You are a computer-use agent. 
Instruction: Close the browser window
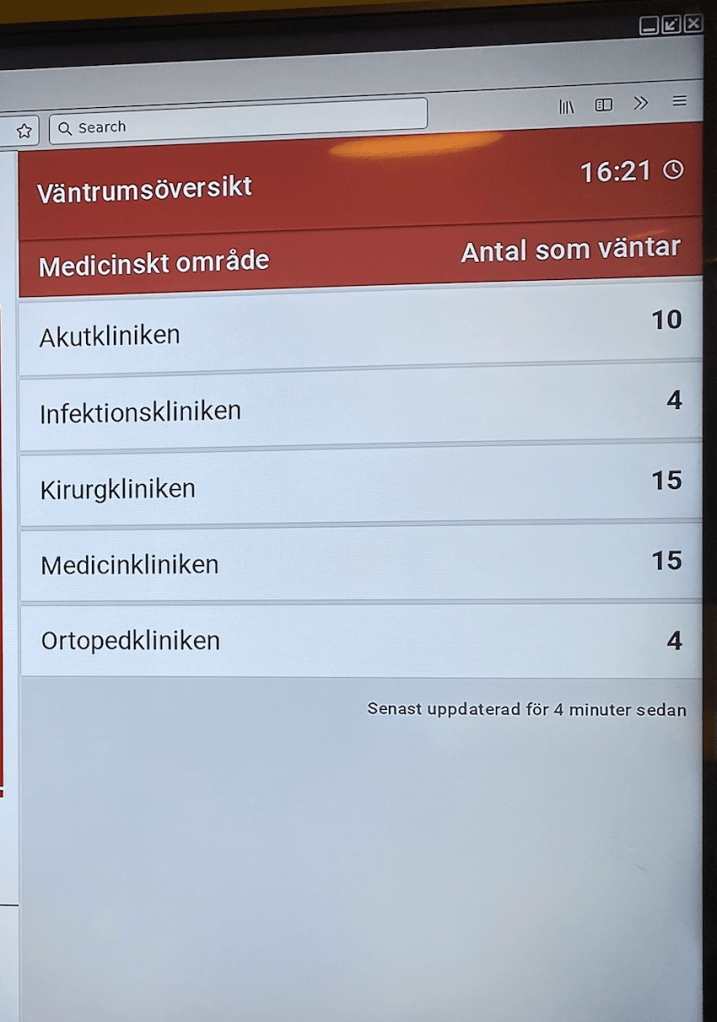(x=692, y=25)
